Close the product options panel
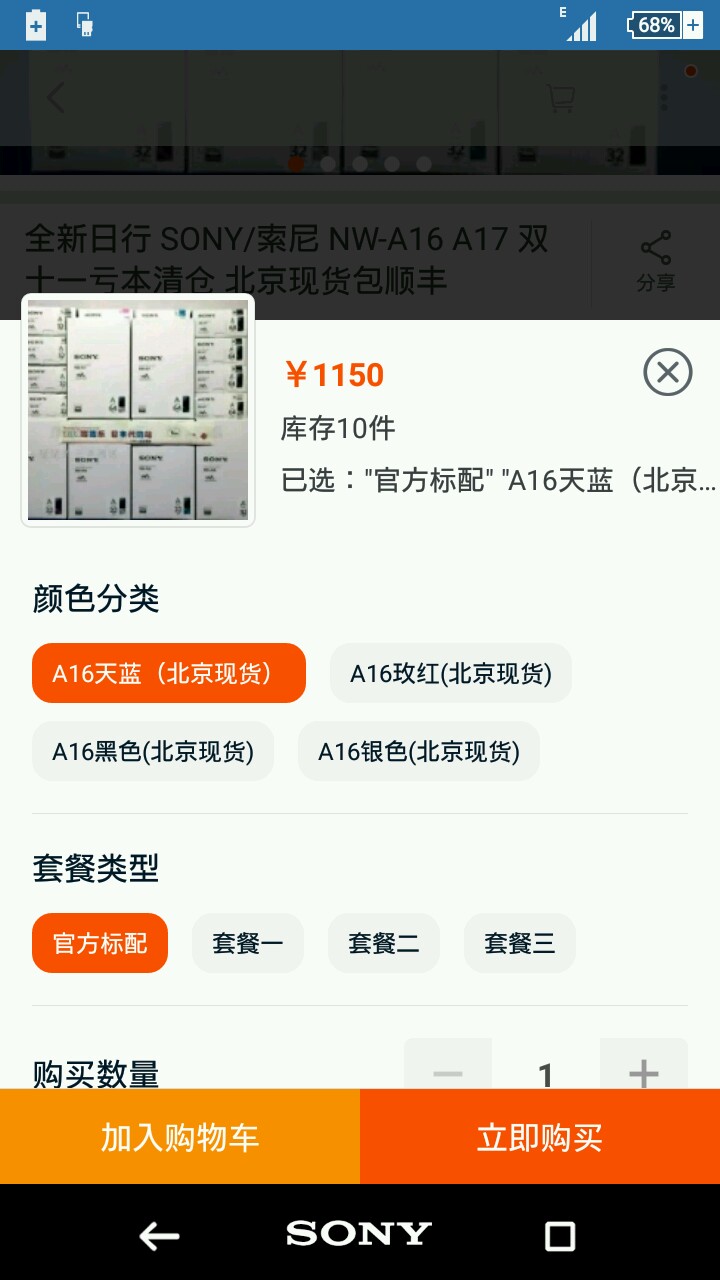This screenshot has height=1280, width=720. 667,373
